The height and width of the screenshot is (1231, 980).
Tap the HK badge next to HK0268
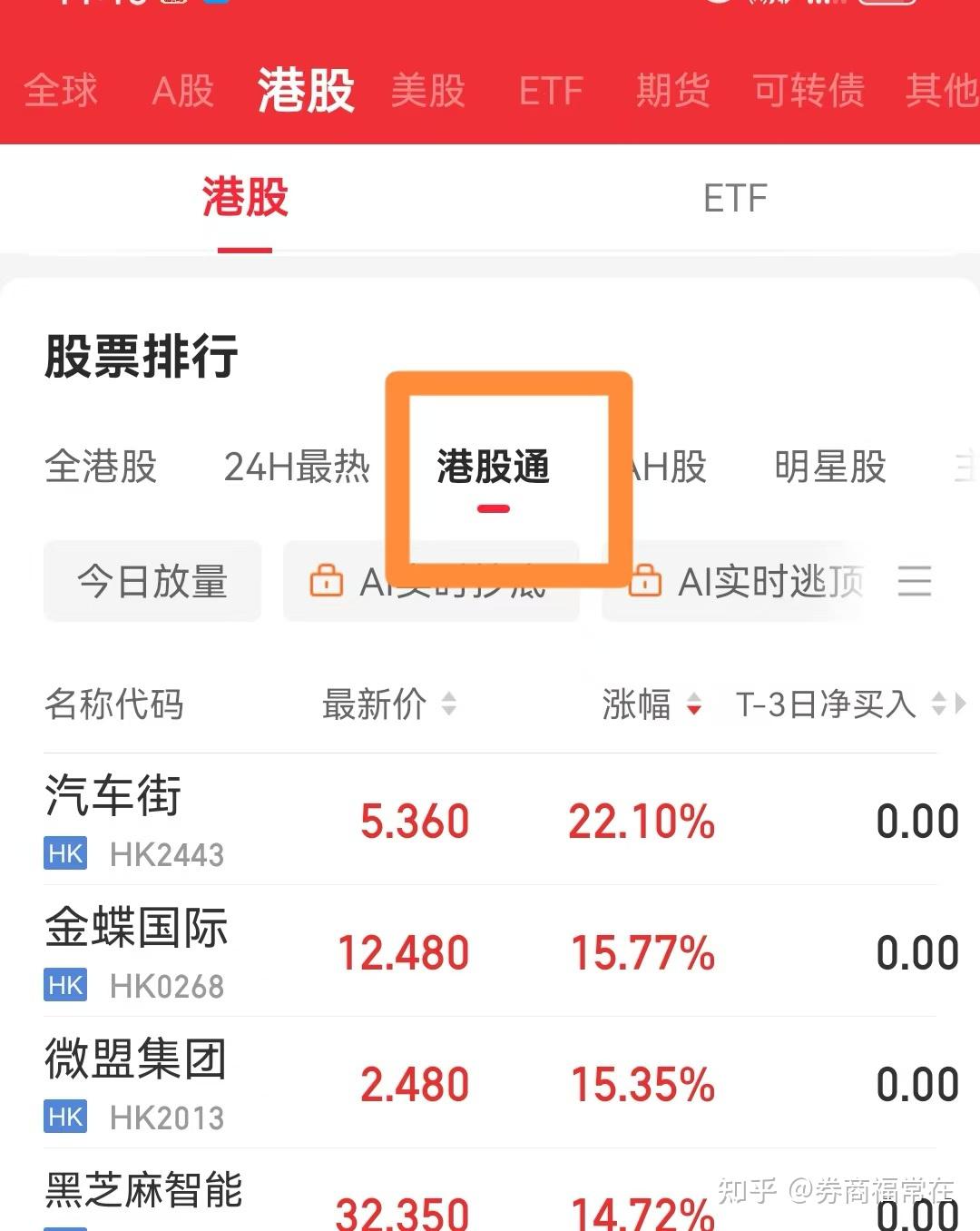64,985
